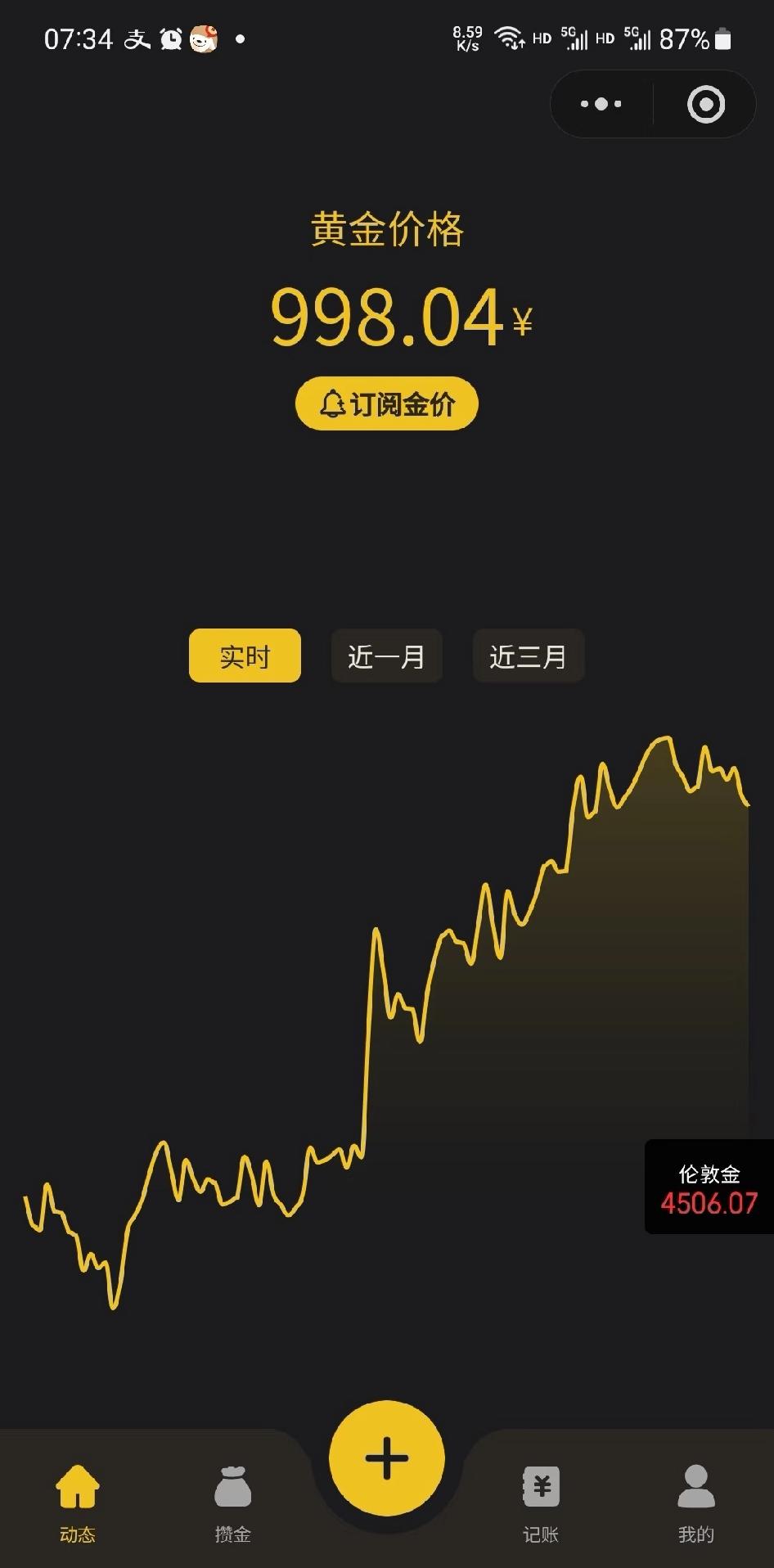Tap the mini-program exit circle button

click(705, 103)
